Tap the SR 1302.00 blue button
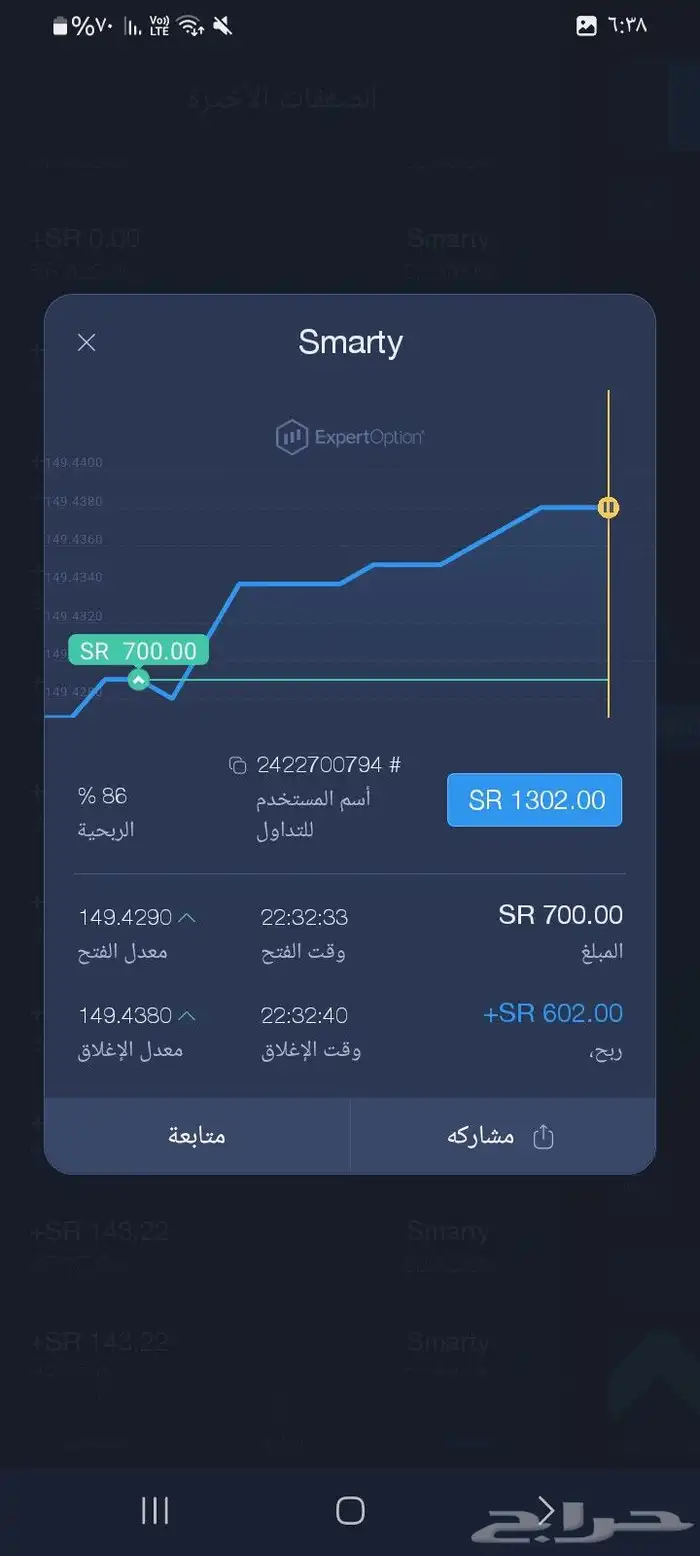Viewport: 700px width, 1556px height. [x=534, y=800]
